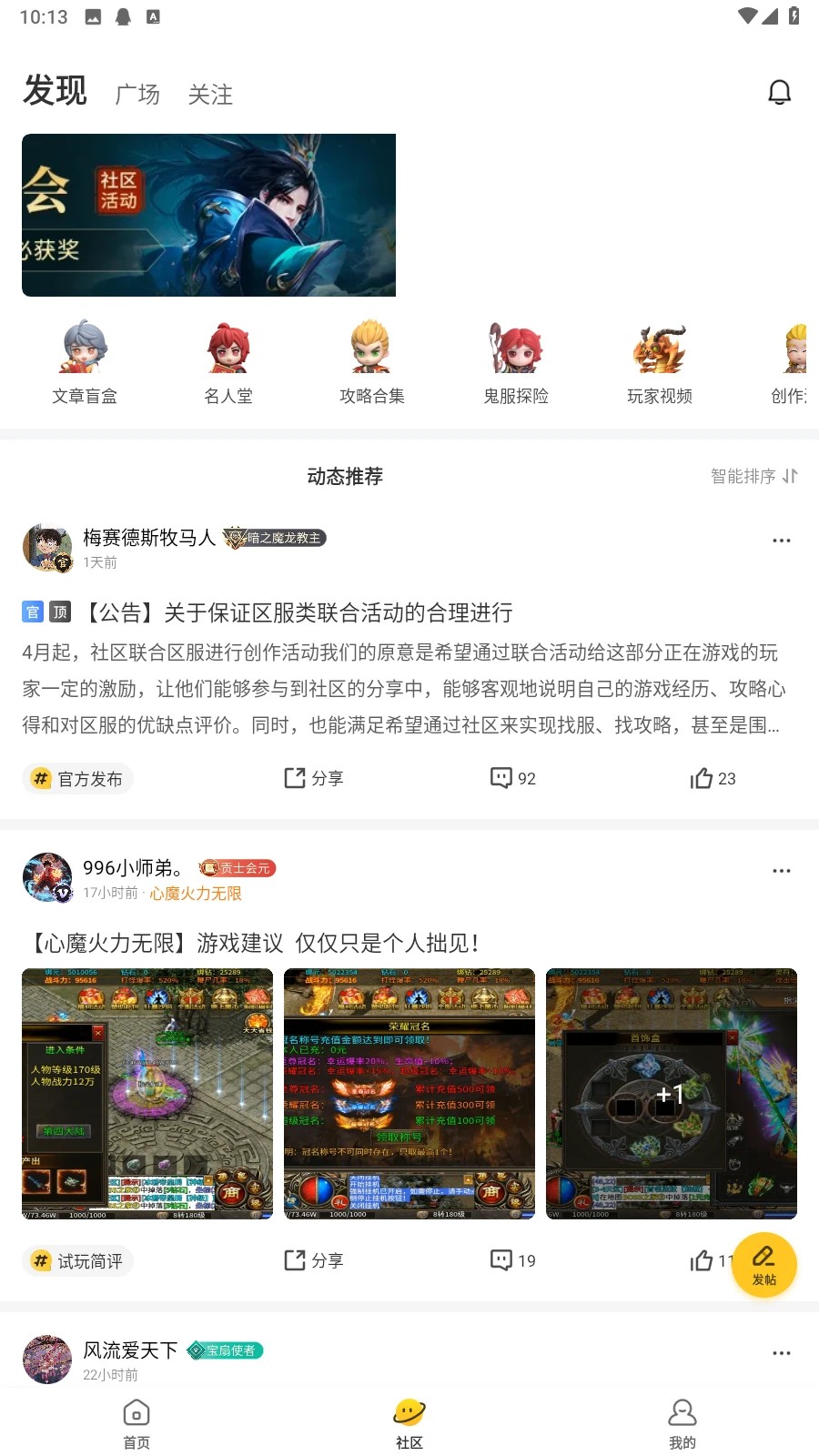Open 玩家视频 player videos section
Image resolution: width=819 pixels, height=1456 pixels.
tap(659, 359)
